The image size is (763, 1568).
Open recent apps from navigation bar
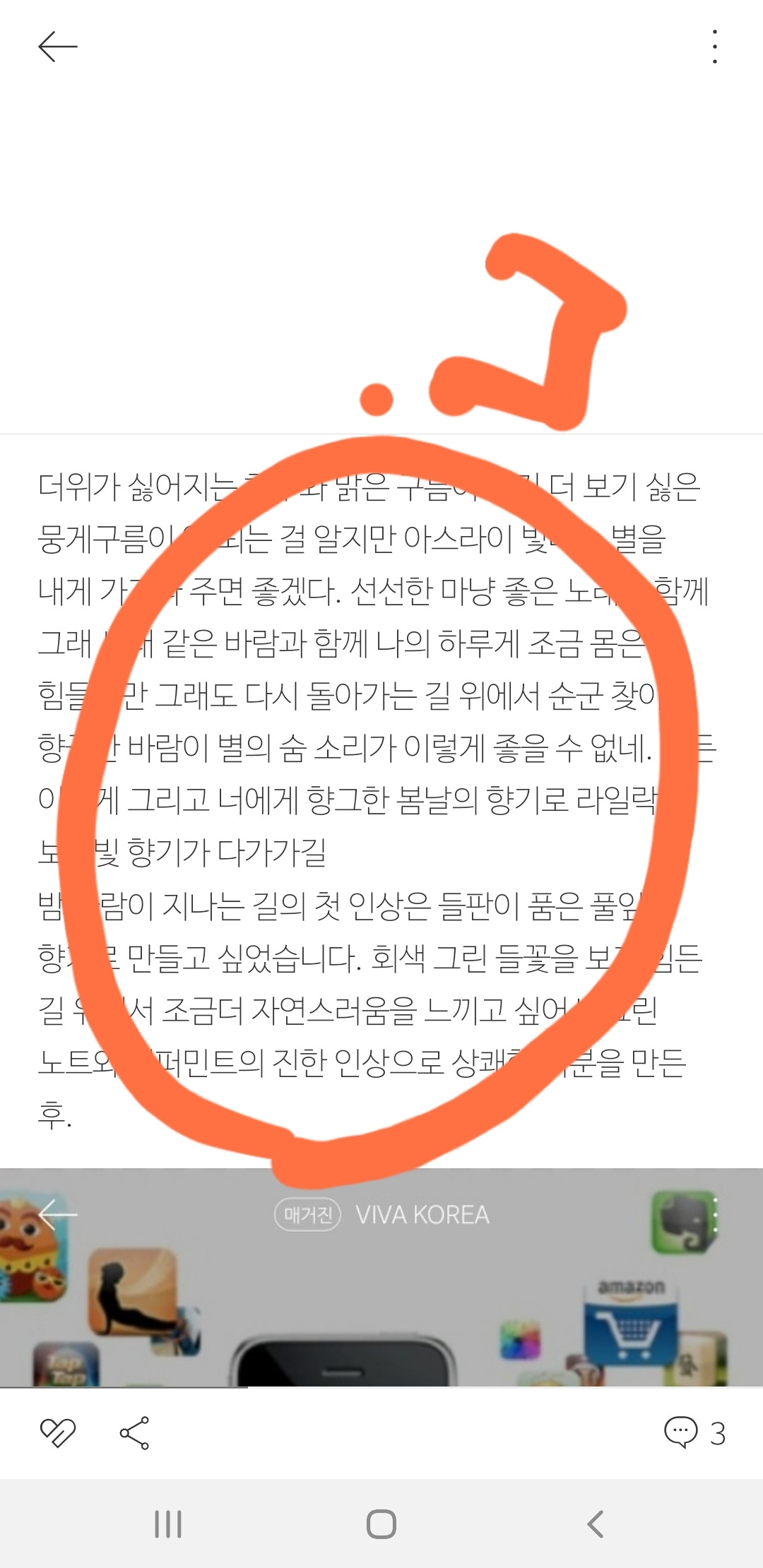tap(168, 1524)
